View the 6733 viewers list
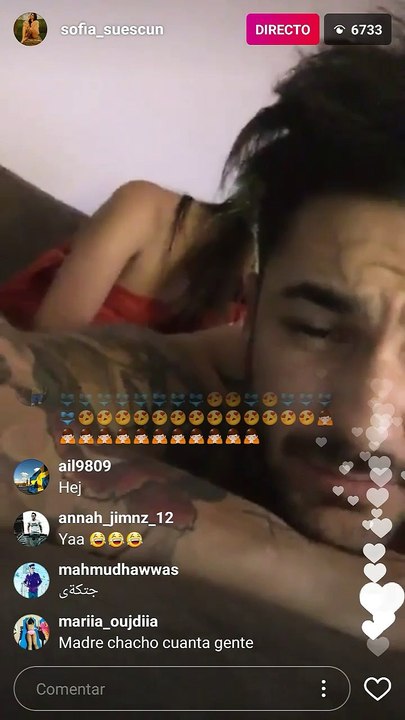Viewport: 405px width, 720px height. coord(358,29)
